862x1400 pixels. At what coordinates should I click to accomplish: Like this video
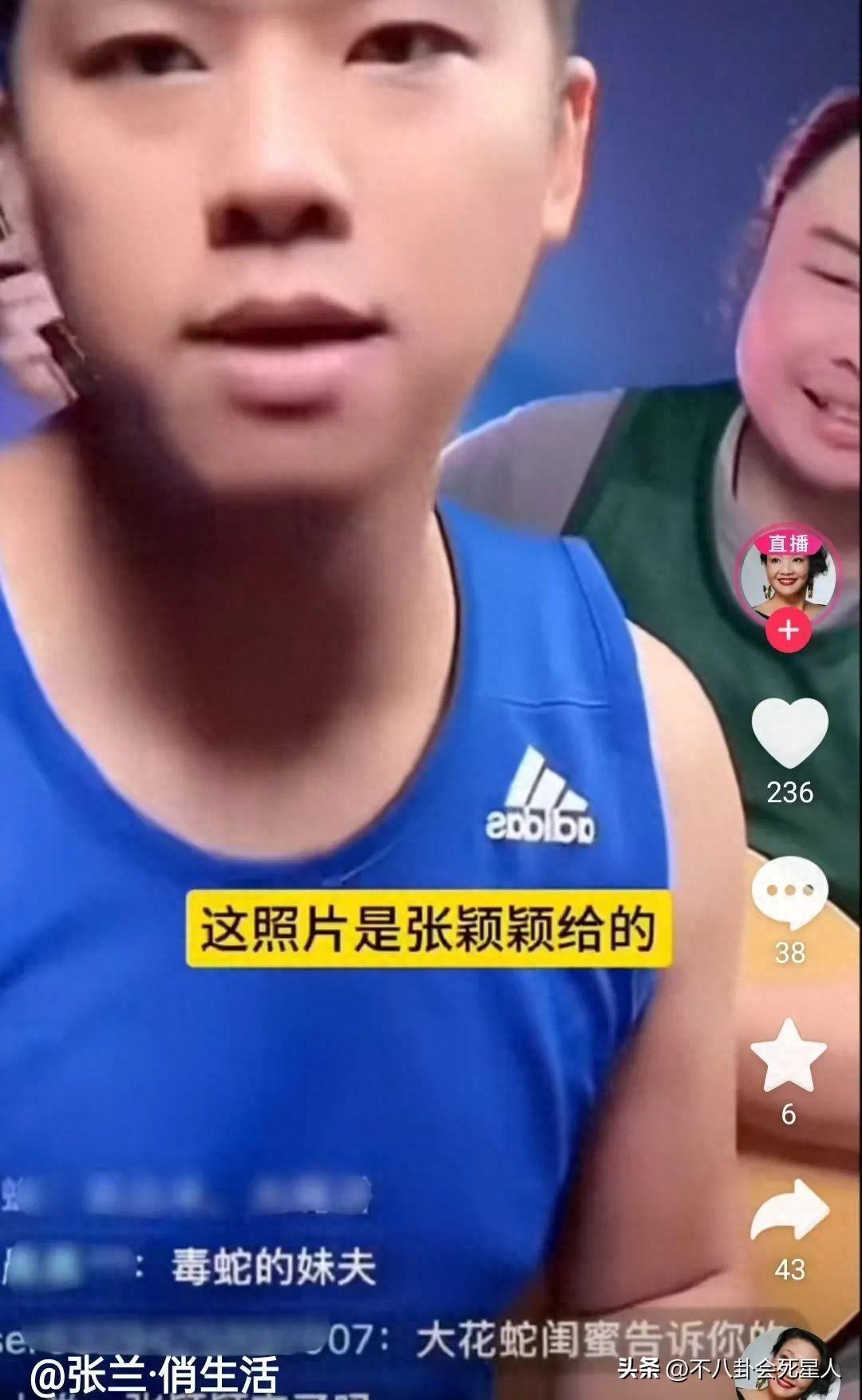click(789, 733)
